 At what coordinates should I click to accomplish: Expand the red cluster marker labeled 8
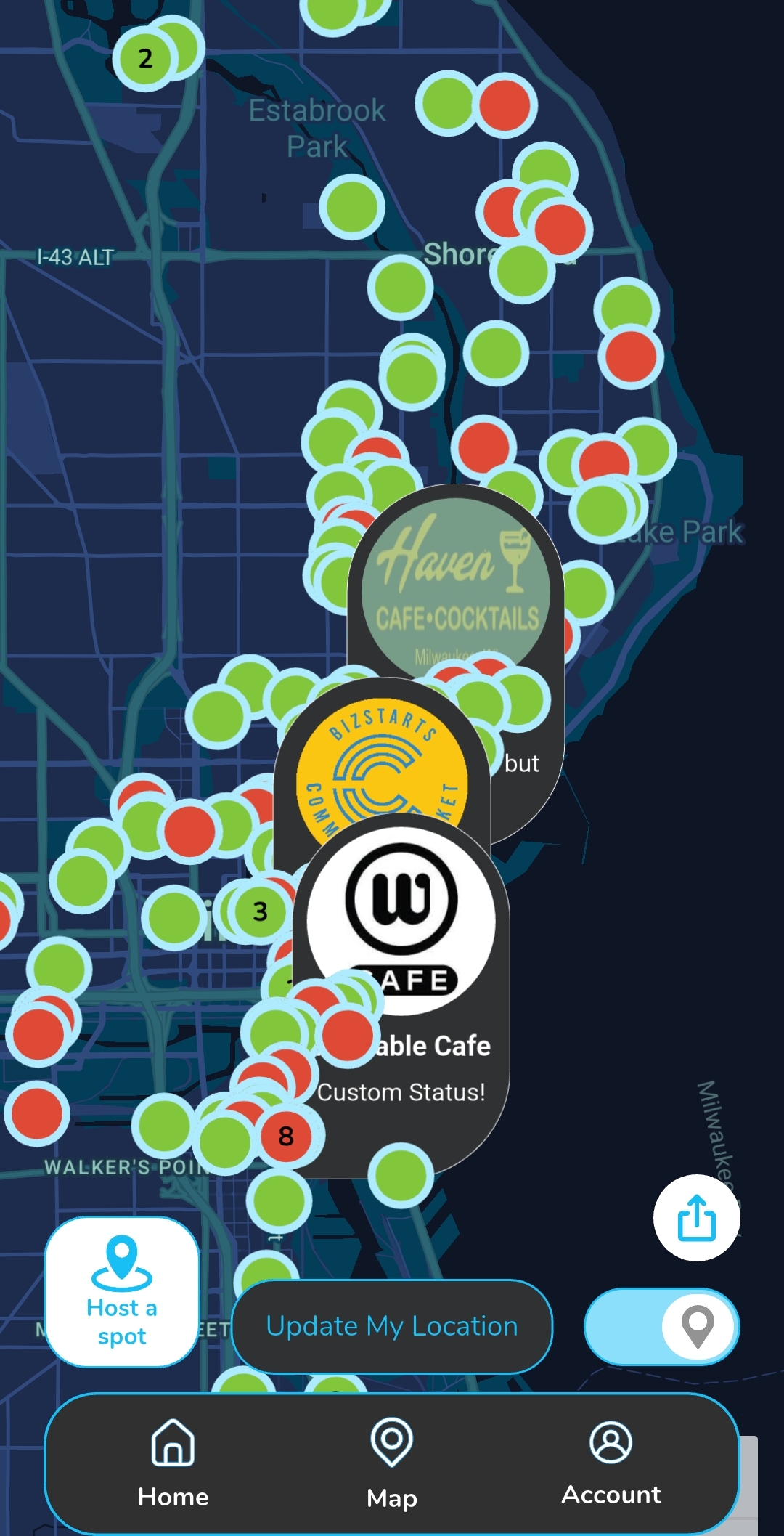(x=287, y=1136)
